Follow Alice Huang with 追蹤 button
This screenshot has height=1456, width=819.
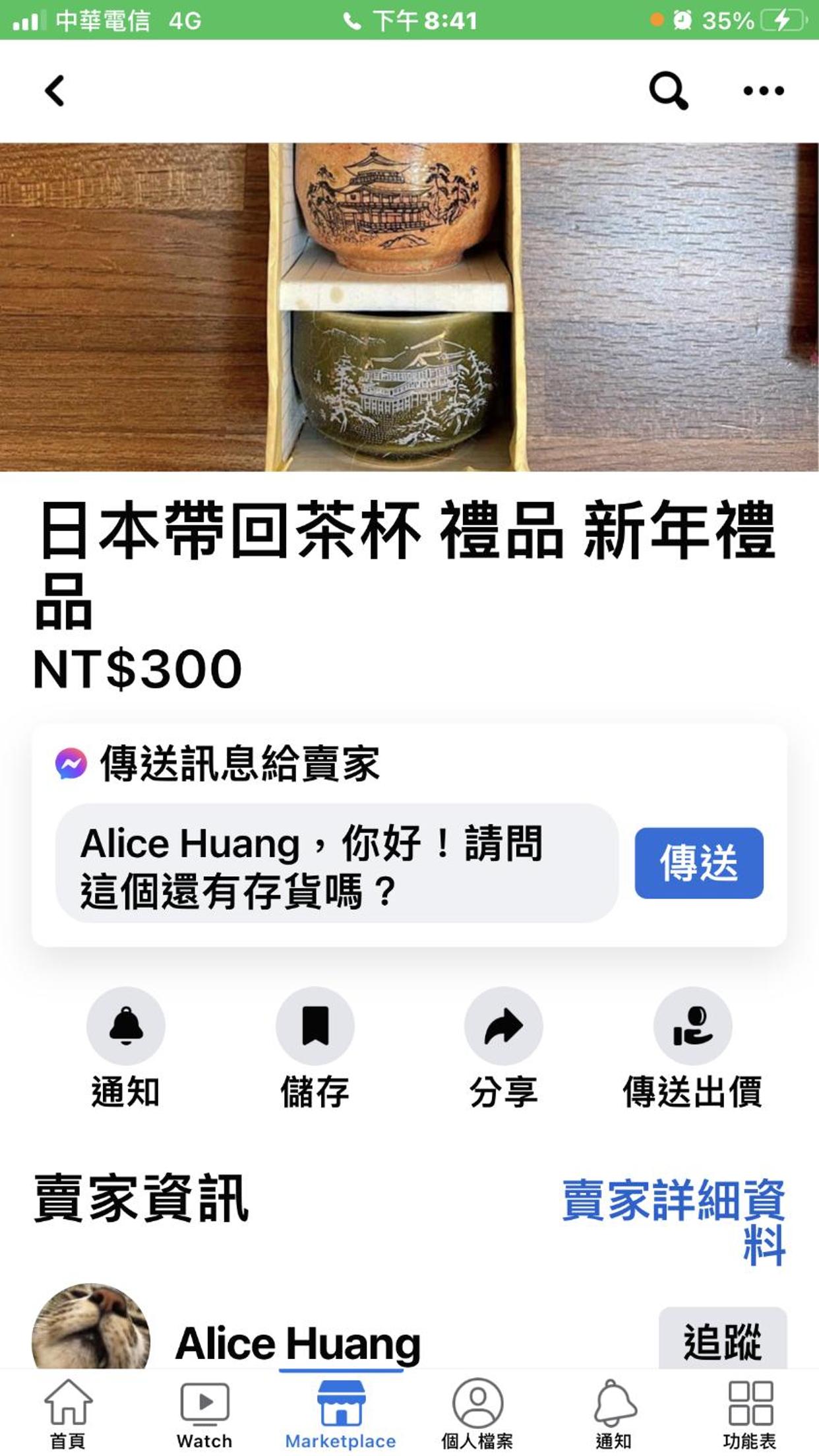click(723, 1341)
